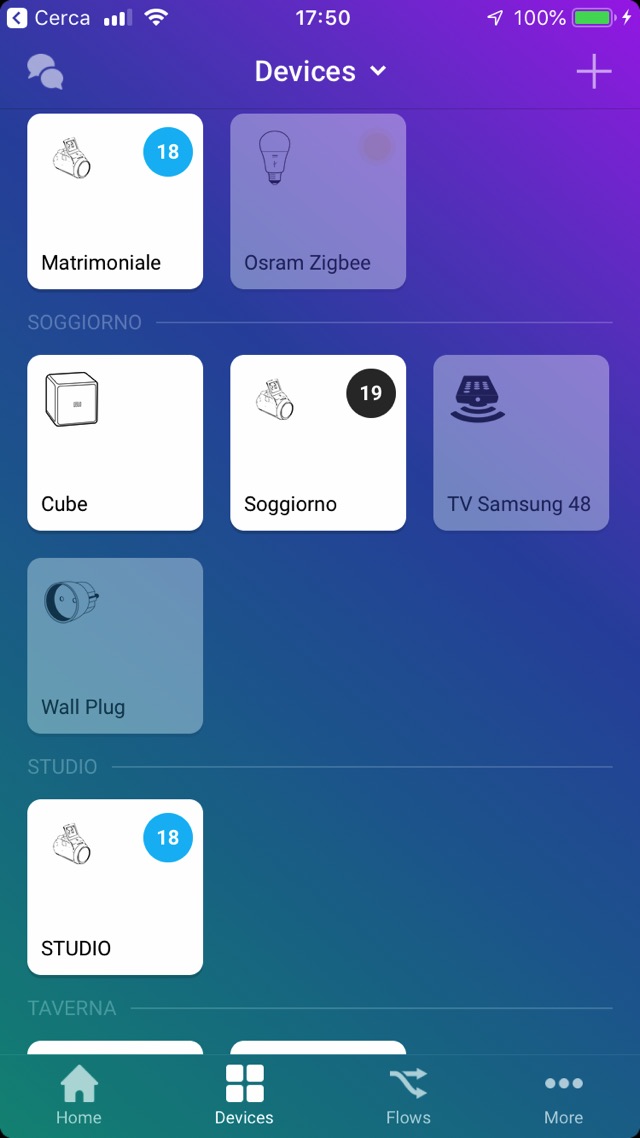Add a new device with plus

click(593, 72)
